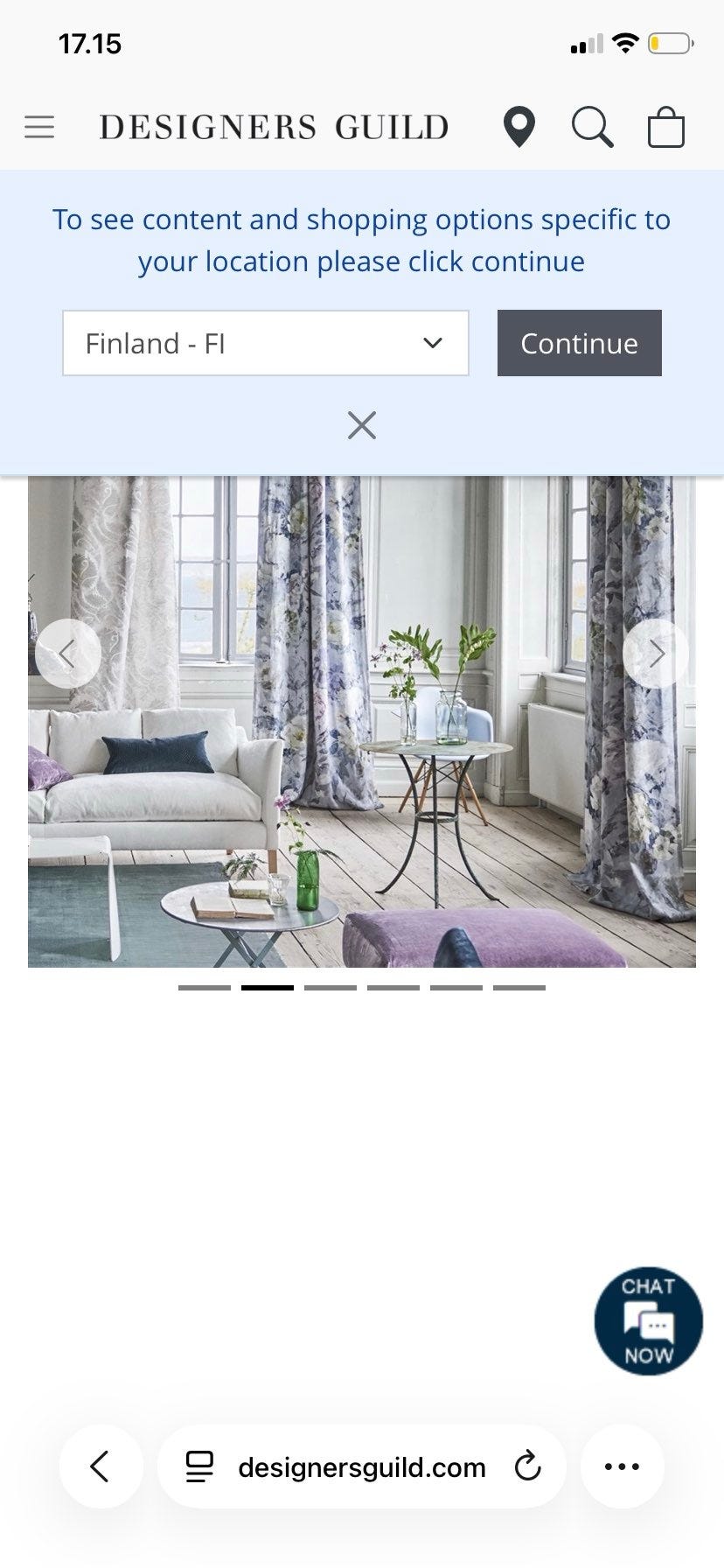Show previous carousel image
This screenshot has height=1568, width=724.
68,654
